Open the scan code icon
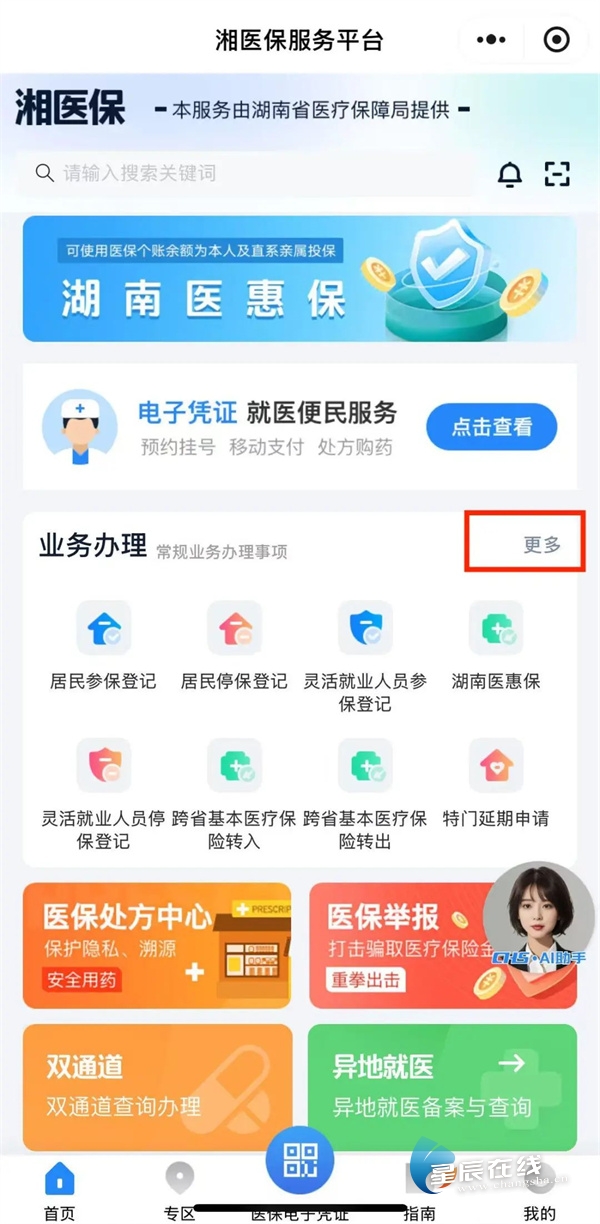 click(x=557, y=174)
